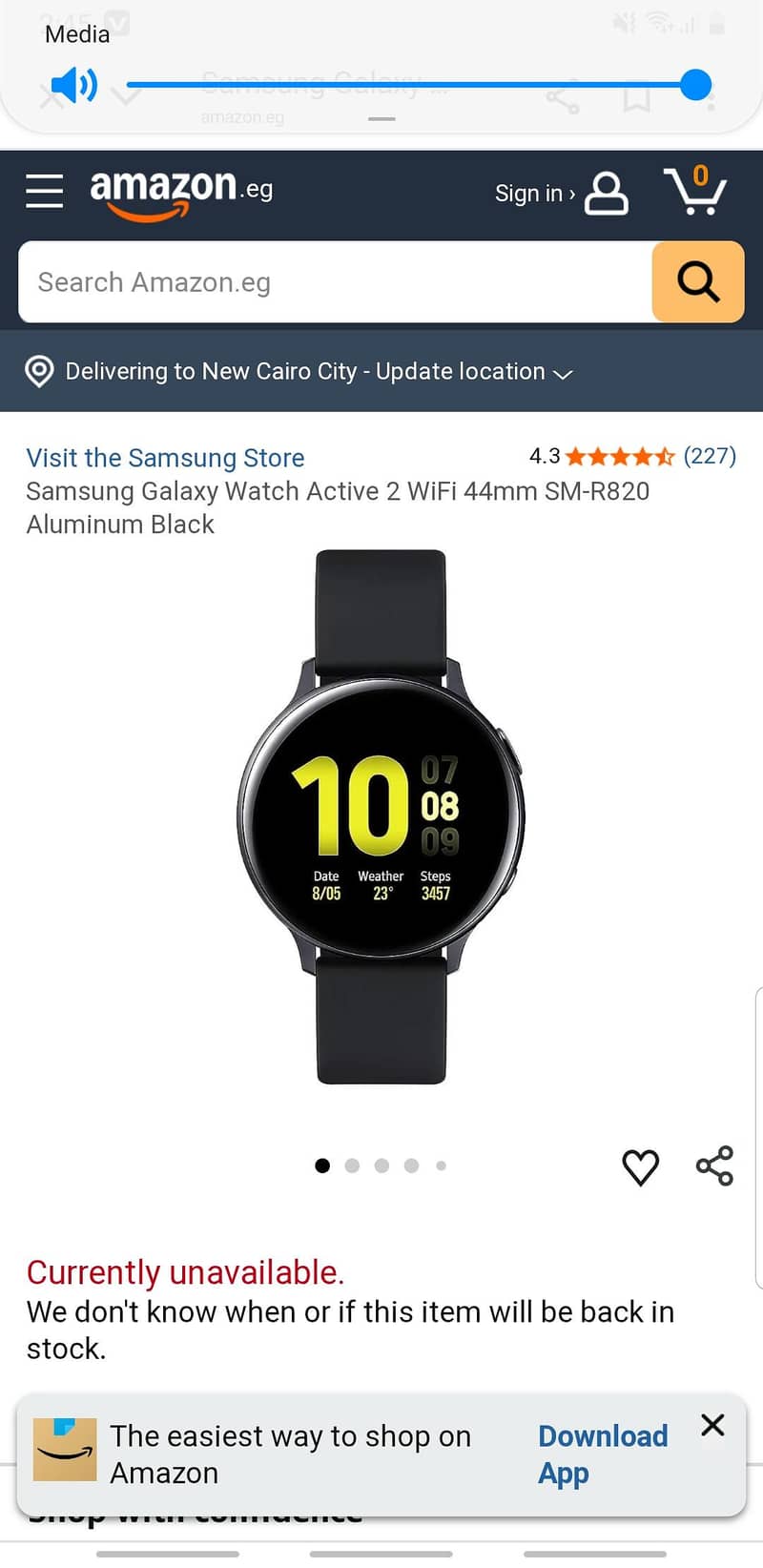763x1568 pixels.
Task: Dismiss the Download App banner
Action: [x=712, y=1425]
